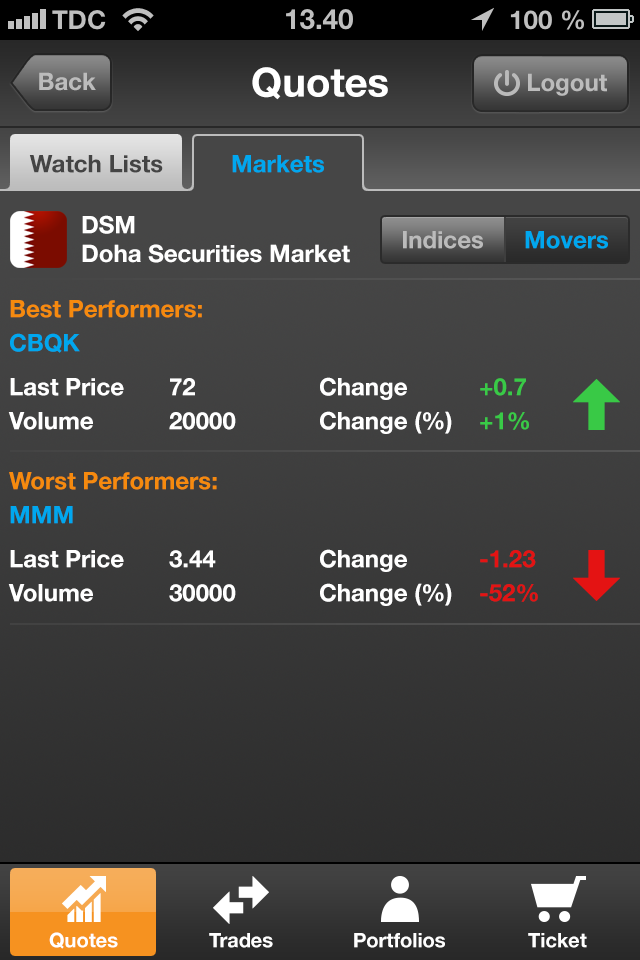Open the Quotes bottom tab
This screenshot has width=640, height=960.
[x=83, y=911]
